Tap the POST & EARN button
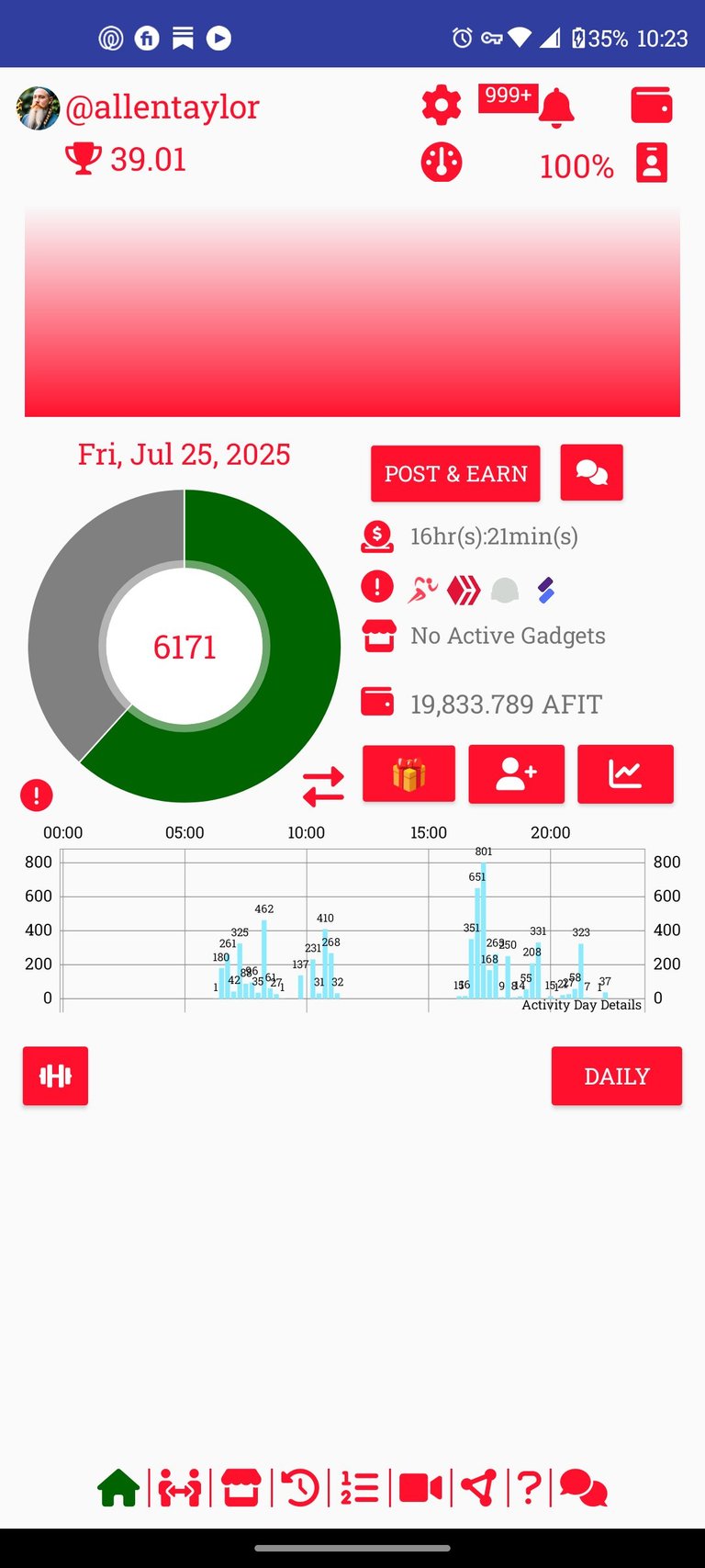Screen dimensions: 705x1568 coord(455,474)
